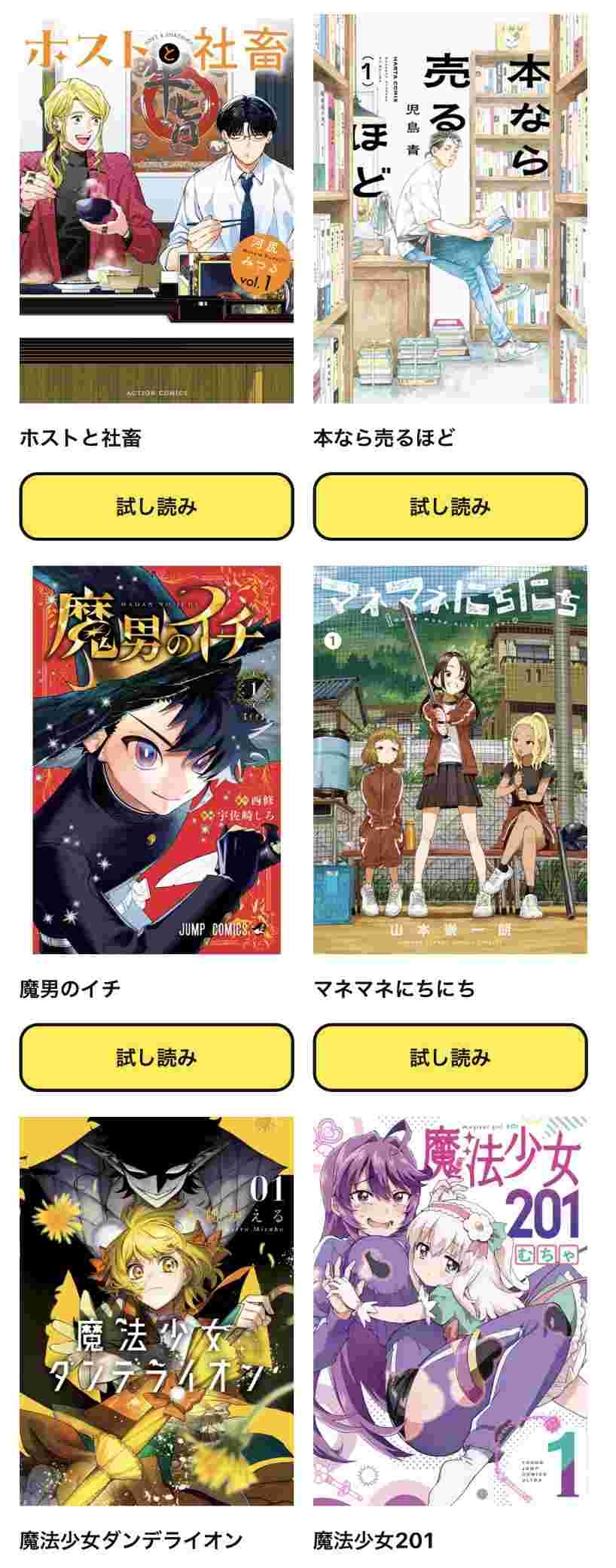Tap 試し読み for マネマネにちにち
The image size is (616, 1568).
coord(450,1057)
